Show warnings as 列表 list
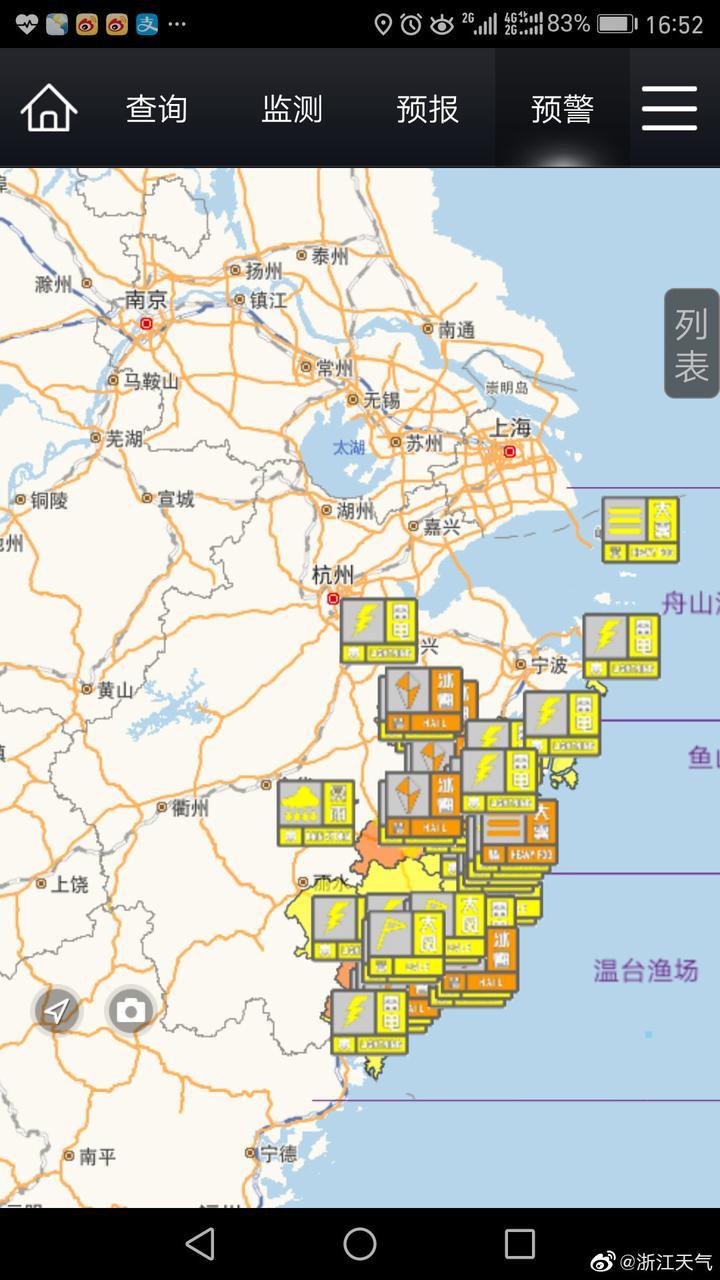720x1280 pixels. click(691, 344)
